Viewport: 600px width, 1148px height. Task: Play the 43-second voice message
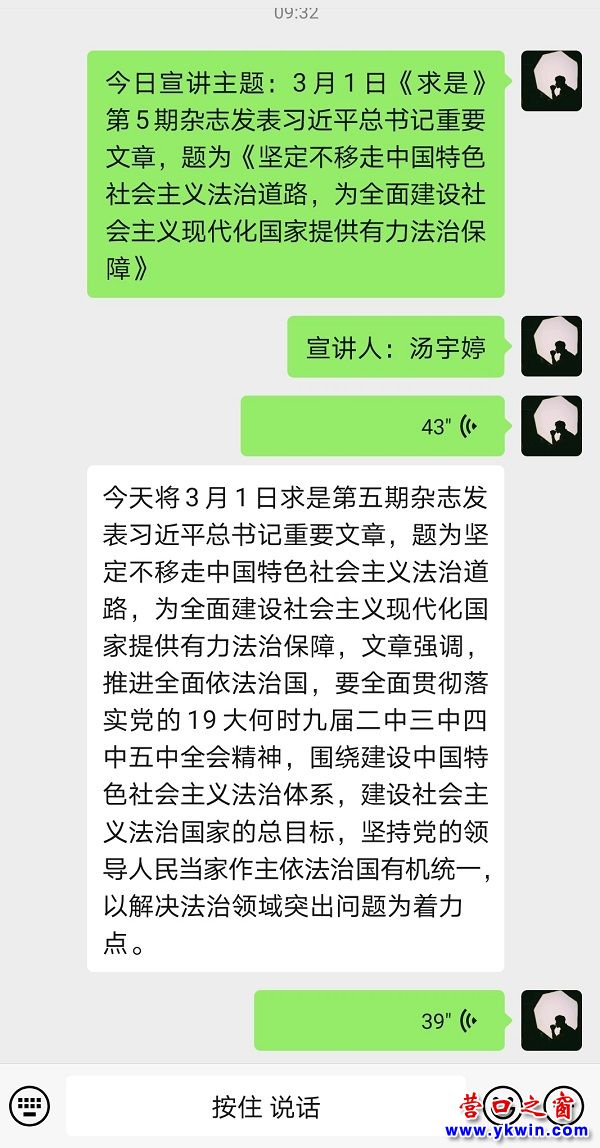coord(372,426)
